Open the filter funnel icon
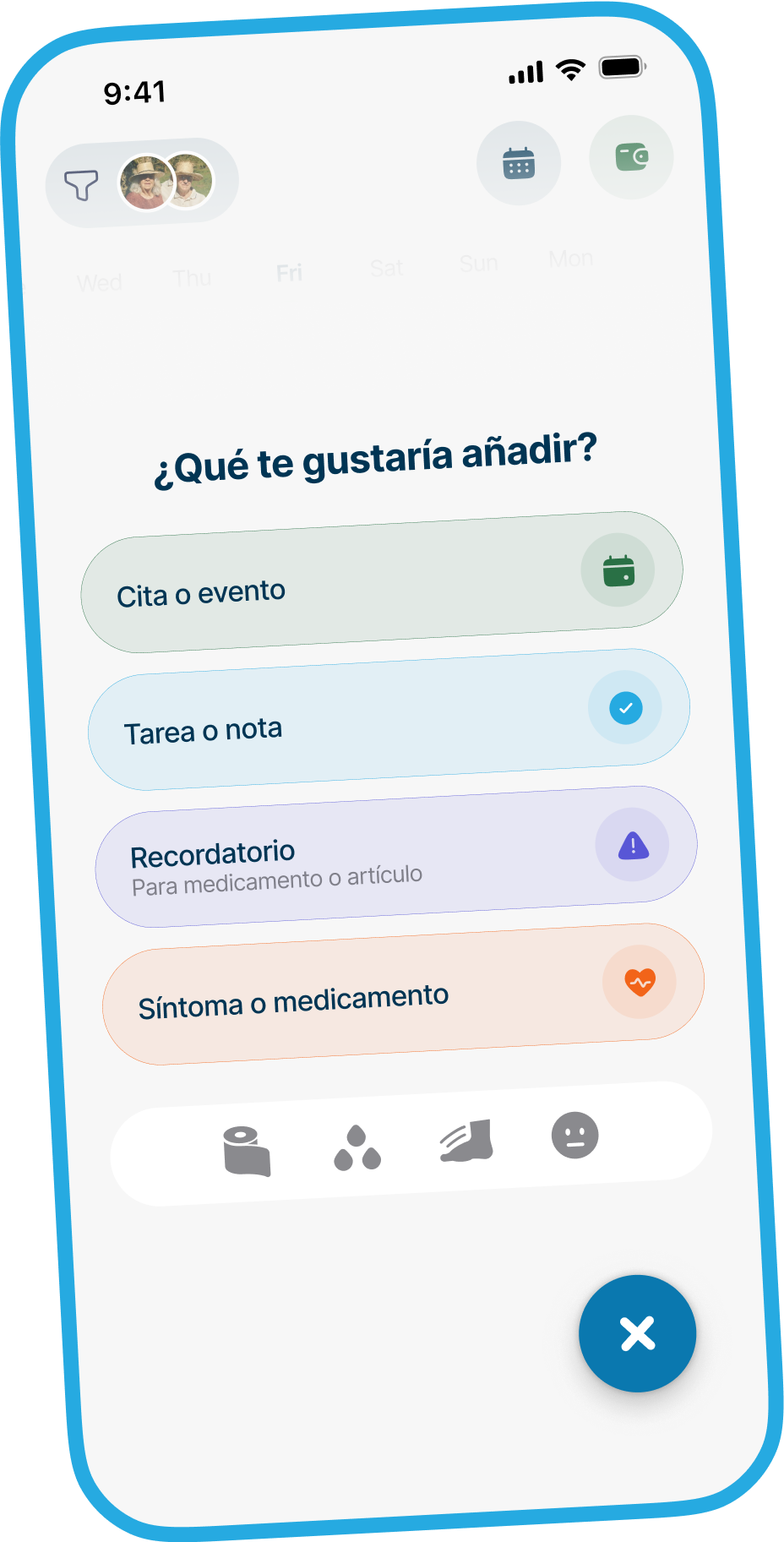 pos(81,185)
